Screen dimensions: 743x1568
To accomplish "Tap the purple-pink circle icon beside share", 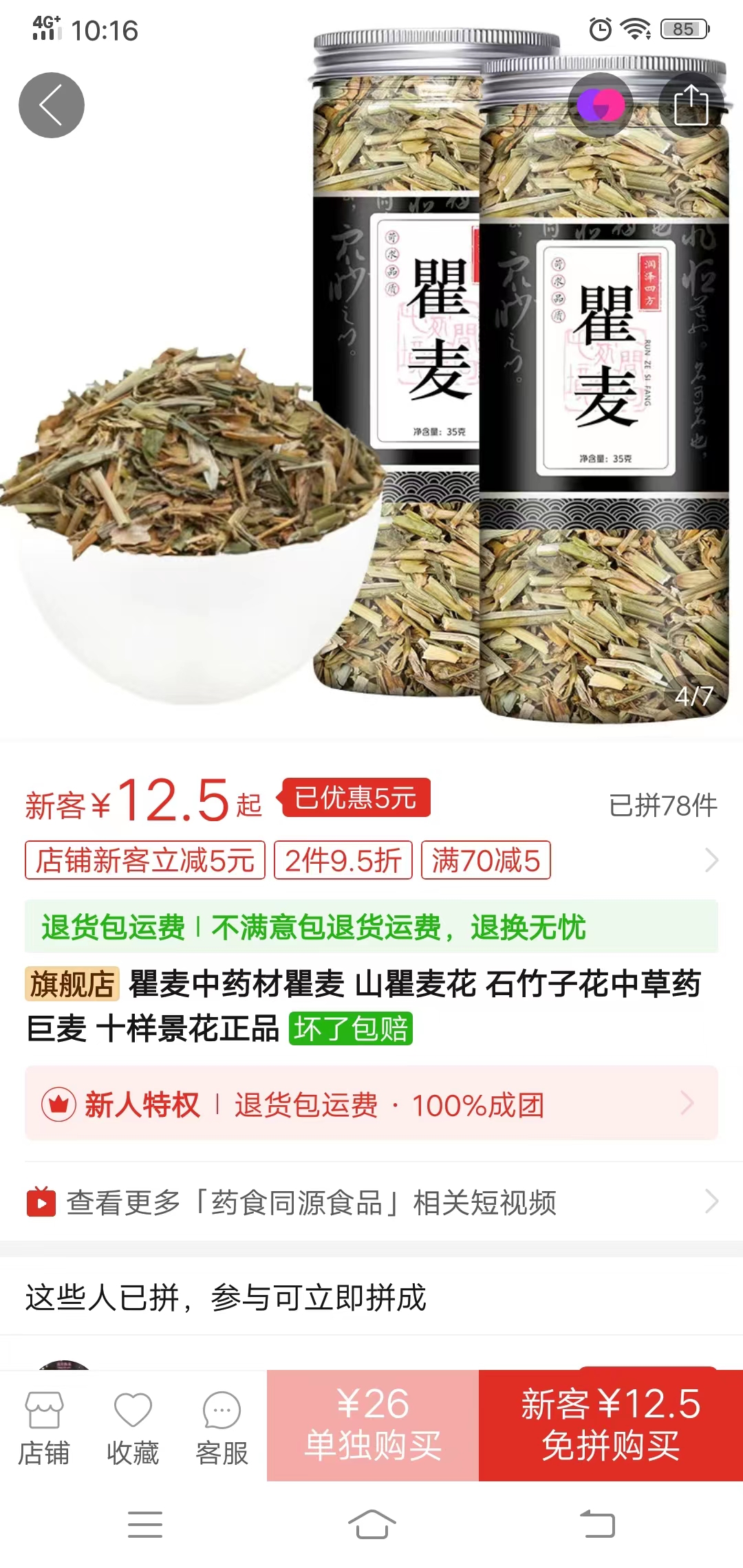I will [601, 105].
